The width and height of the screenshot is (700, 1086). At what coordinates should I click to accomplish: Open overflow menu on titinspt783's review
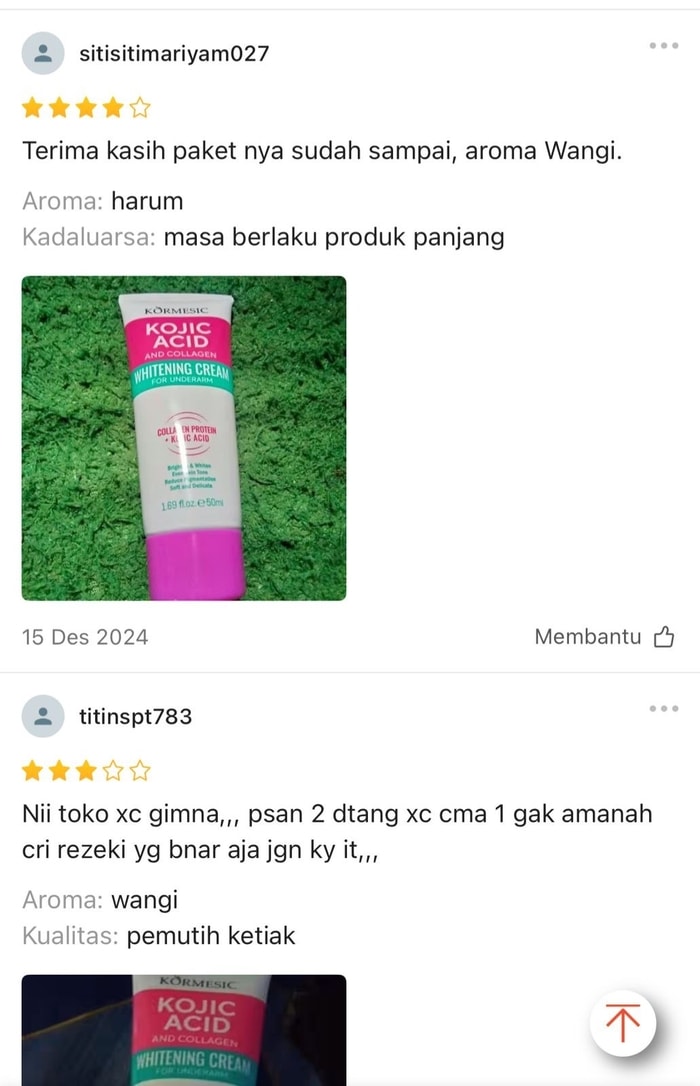pos(663,709)
